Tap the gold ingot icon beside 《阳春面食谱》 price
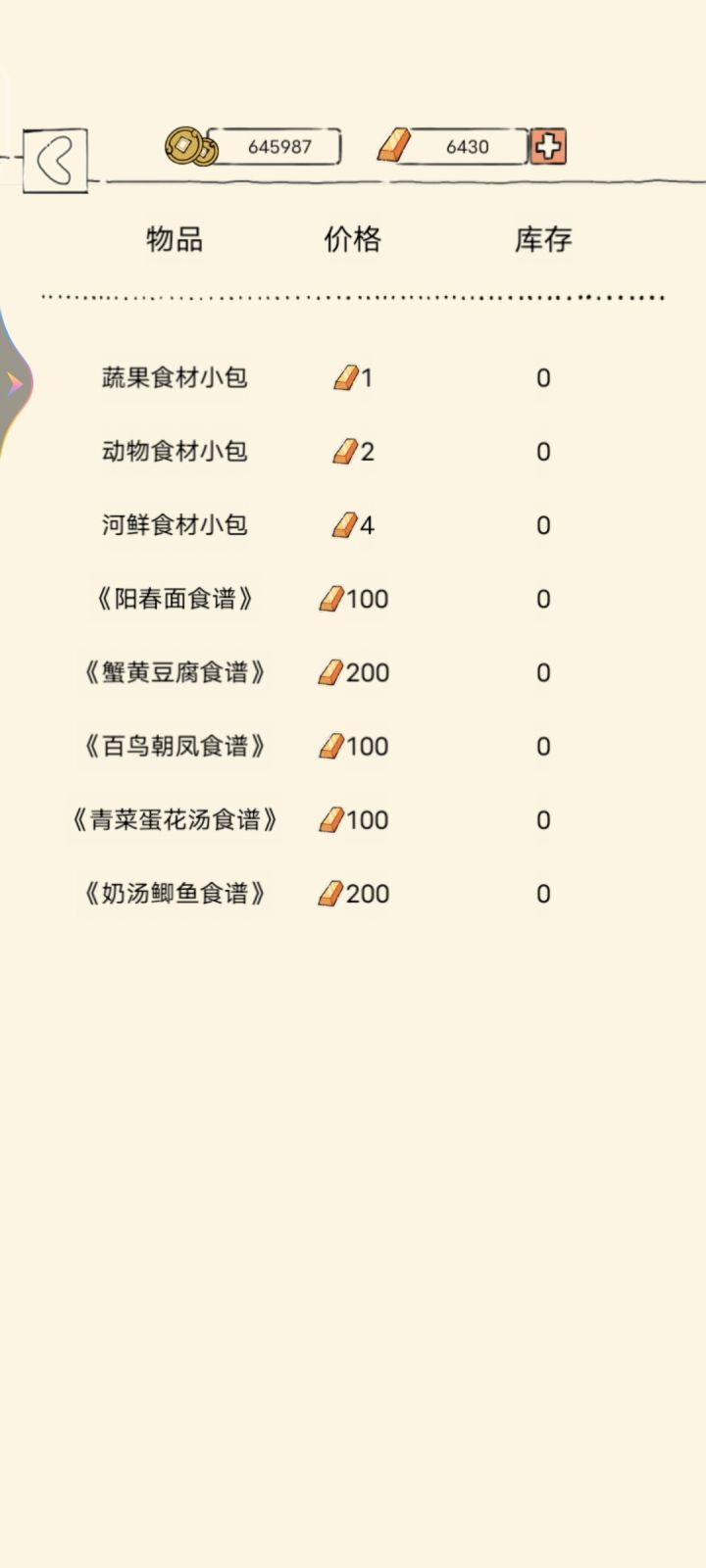 (x=330, y=599)
